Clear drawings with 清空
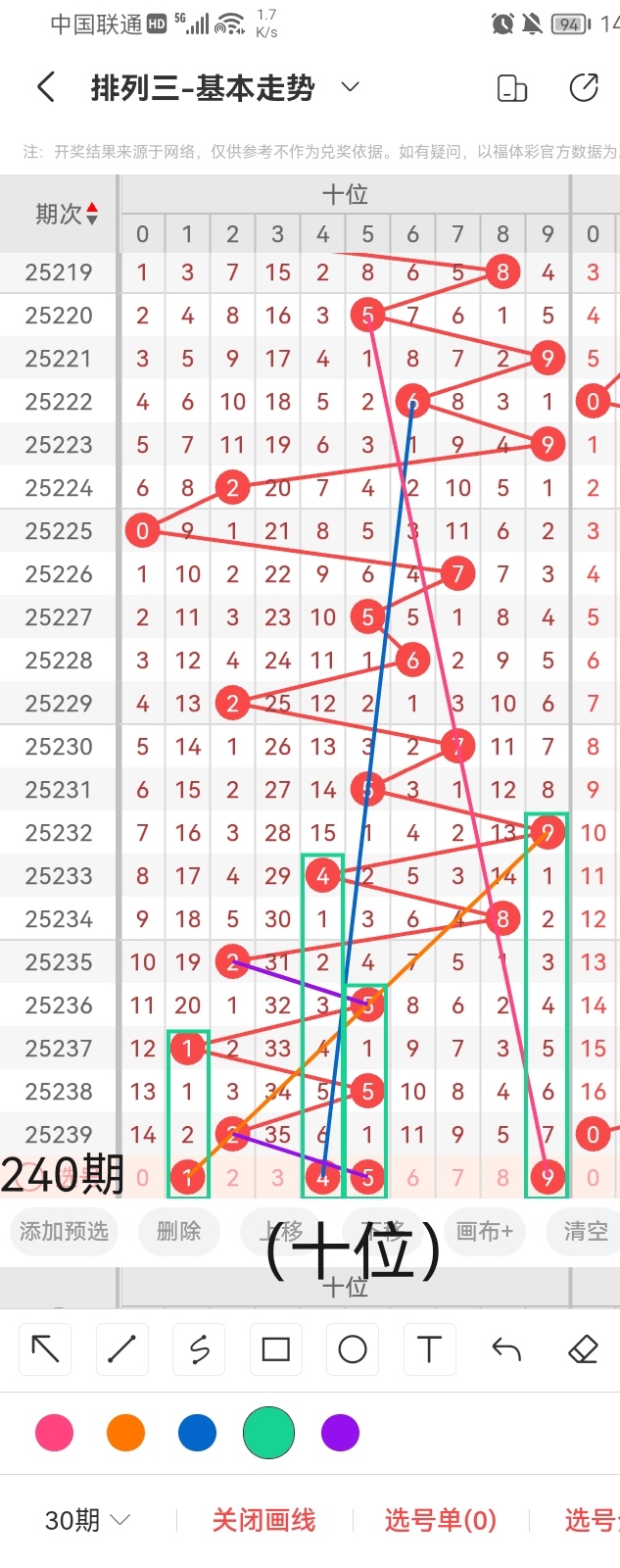Viewport: 620px width, 1568px height. tap(586, 1231)
